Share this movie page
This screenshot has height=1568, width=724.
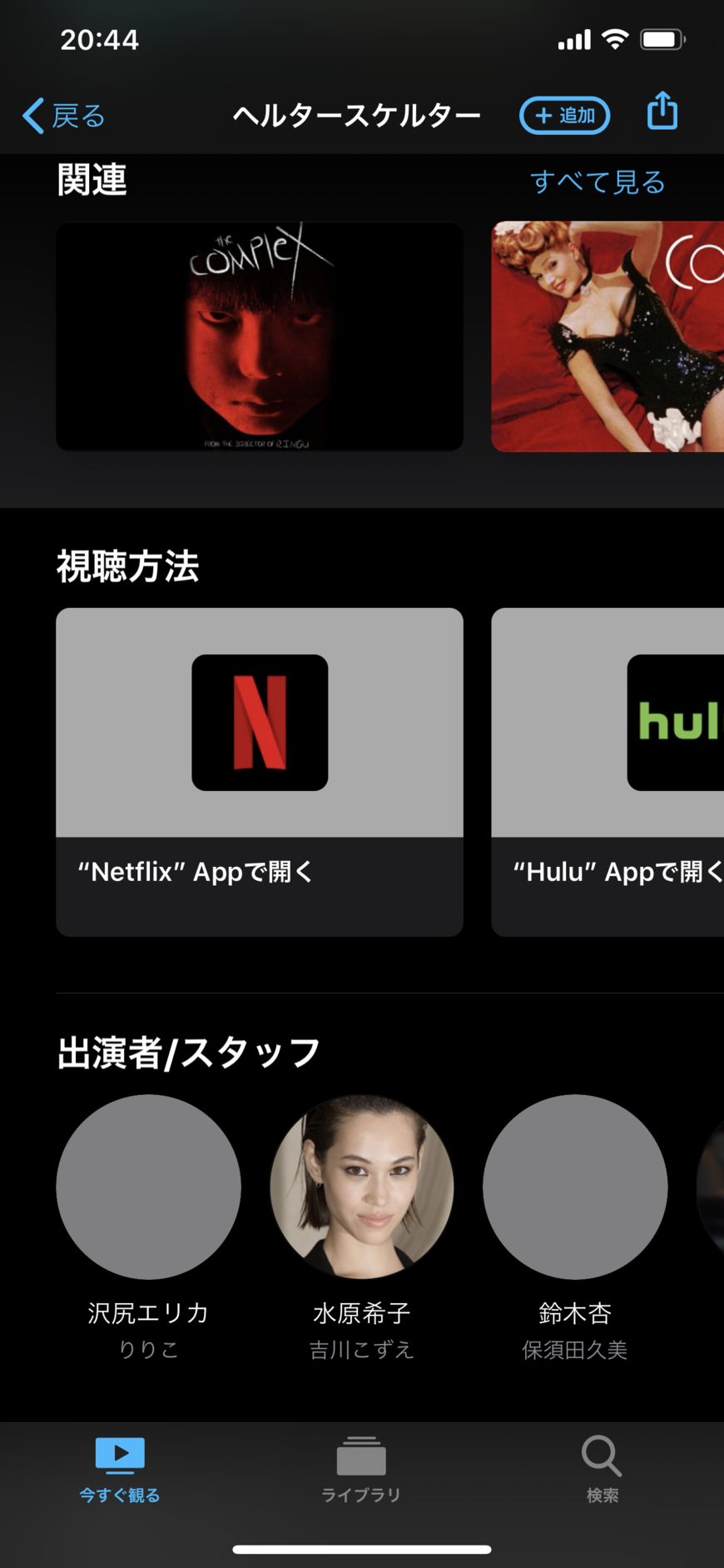[662, 112]
